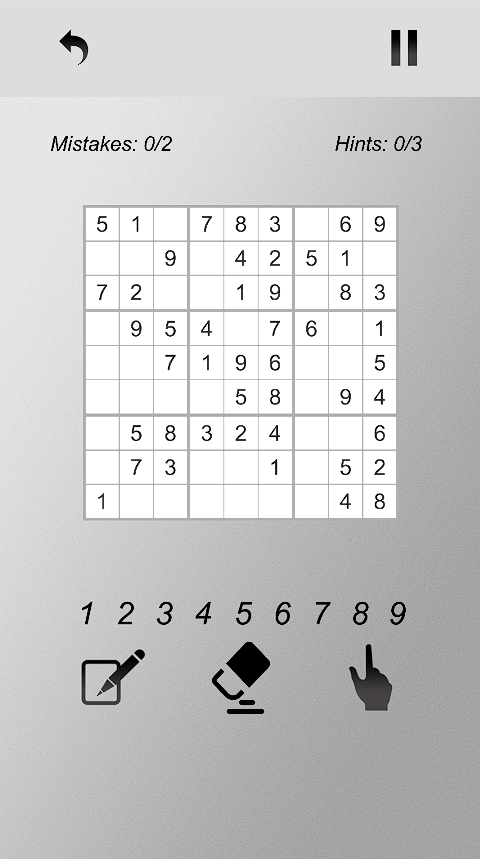Activate the eraser tool

tap(241, 678)
